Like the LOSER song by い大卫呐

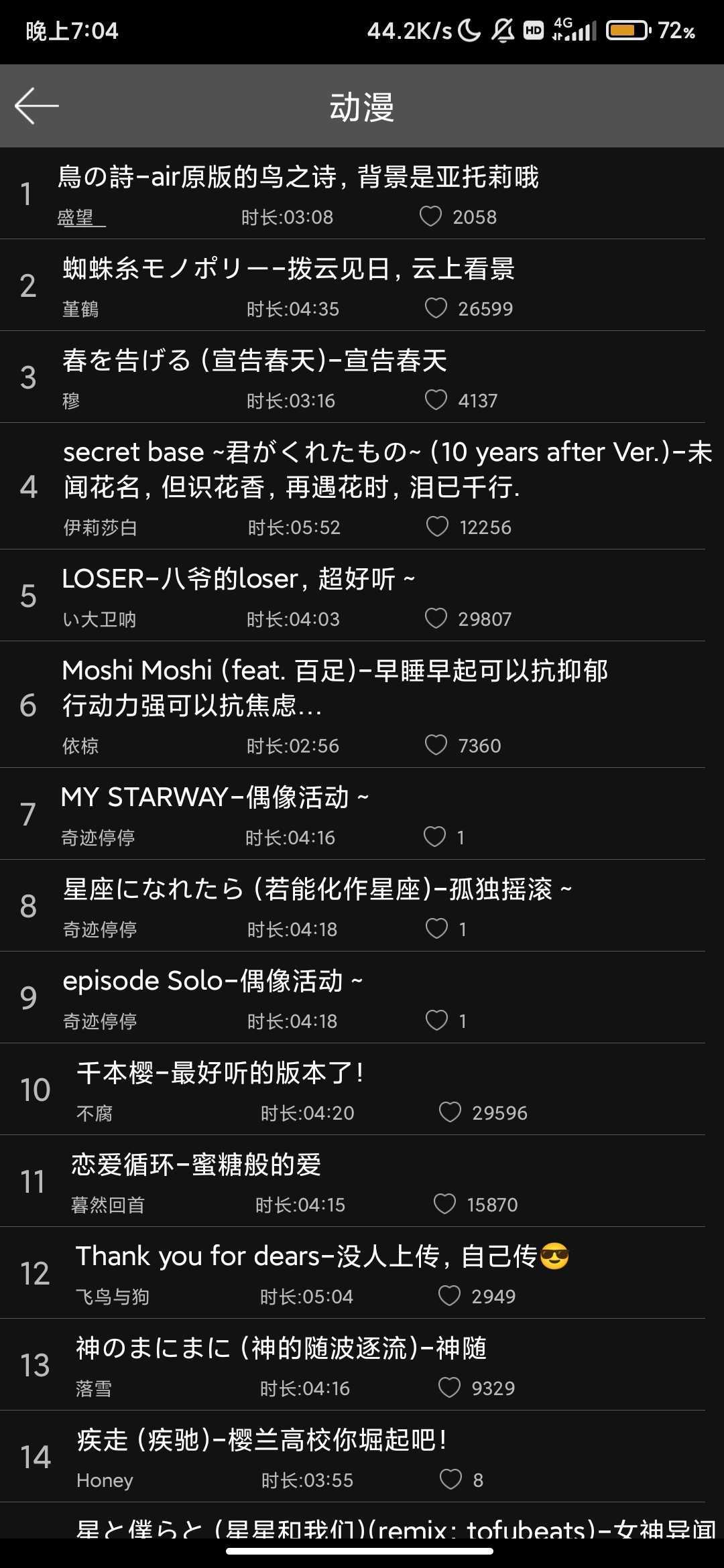[x=436, y=618]
